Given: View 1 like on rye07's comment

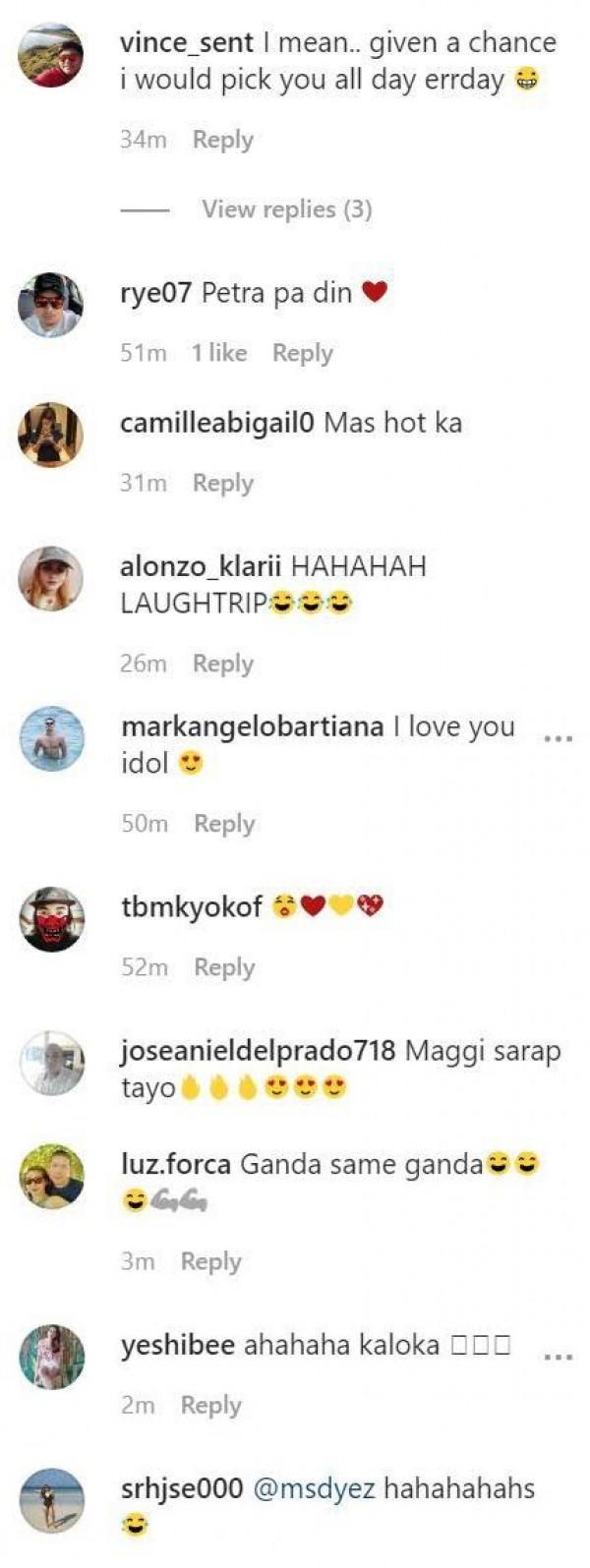Looking at the screenshot, I should click(218, 353).
